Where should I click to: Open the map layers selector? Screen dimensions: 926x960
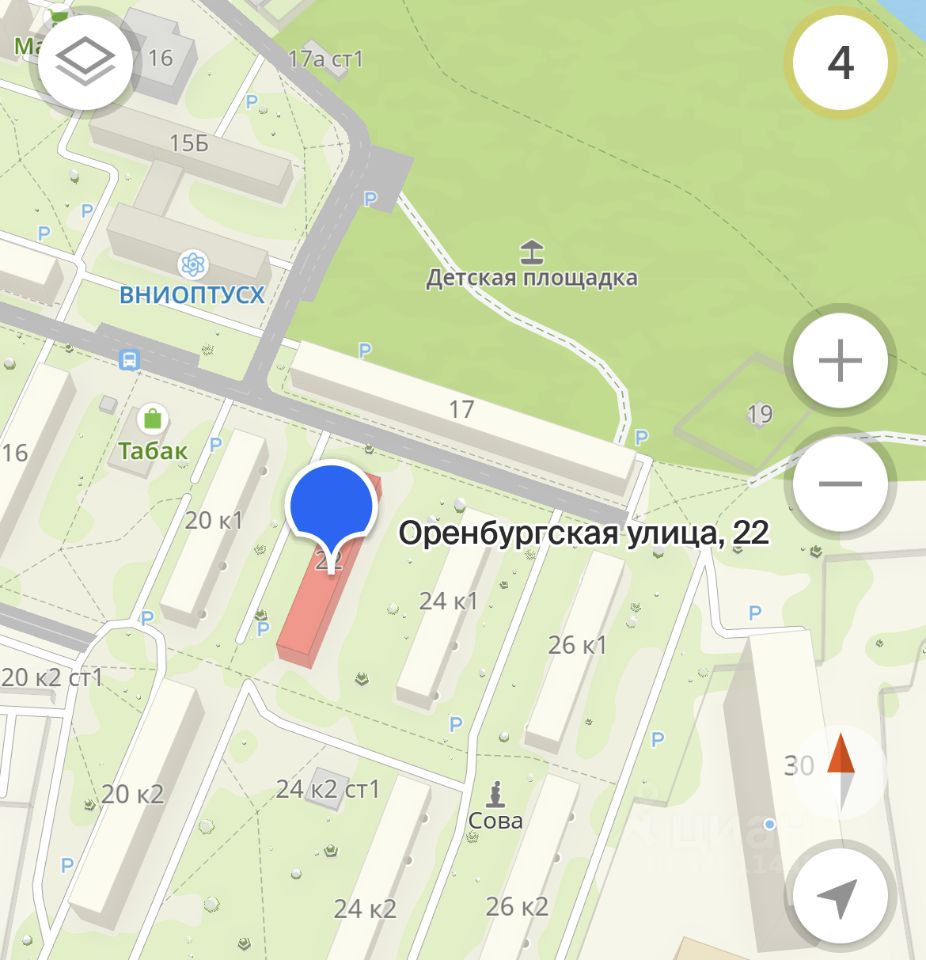85,62
